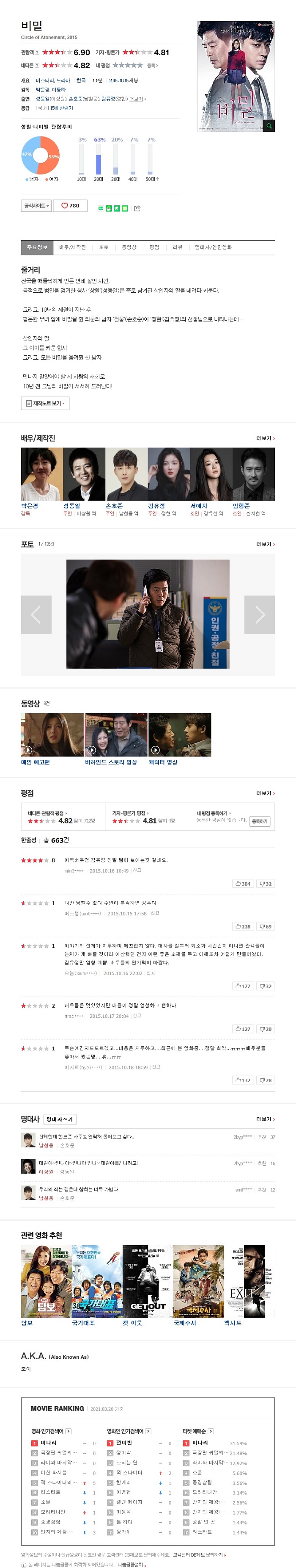Switch to the 리뷰 tab
This screenshot has height=1568, width=296.
178,247
